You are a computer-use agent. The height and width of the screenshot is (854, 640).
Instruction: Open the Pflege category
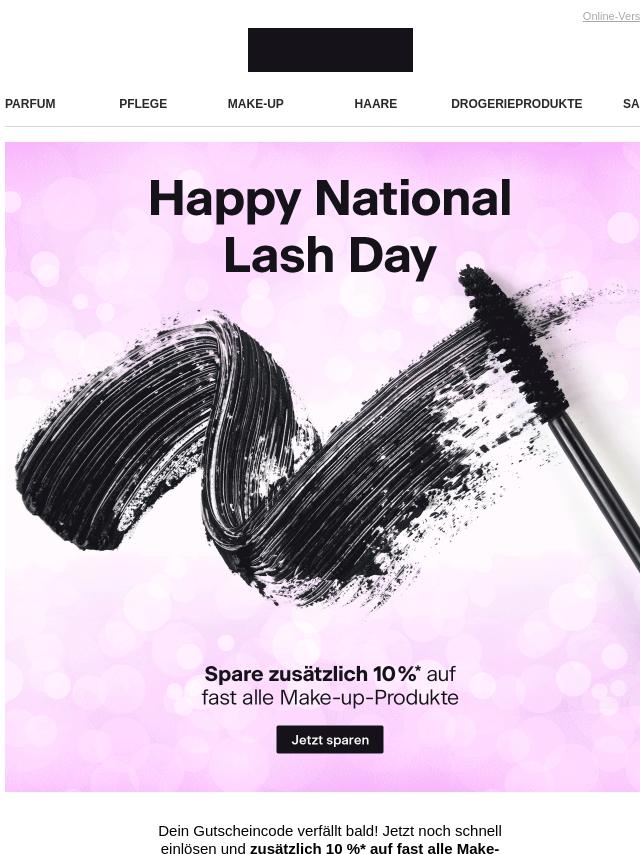coord(143,104)
